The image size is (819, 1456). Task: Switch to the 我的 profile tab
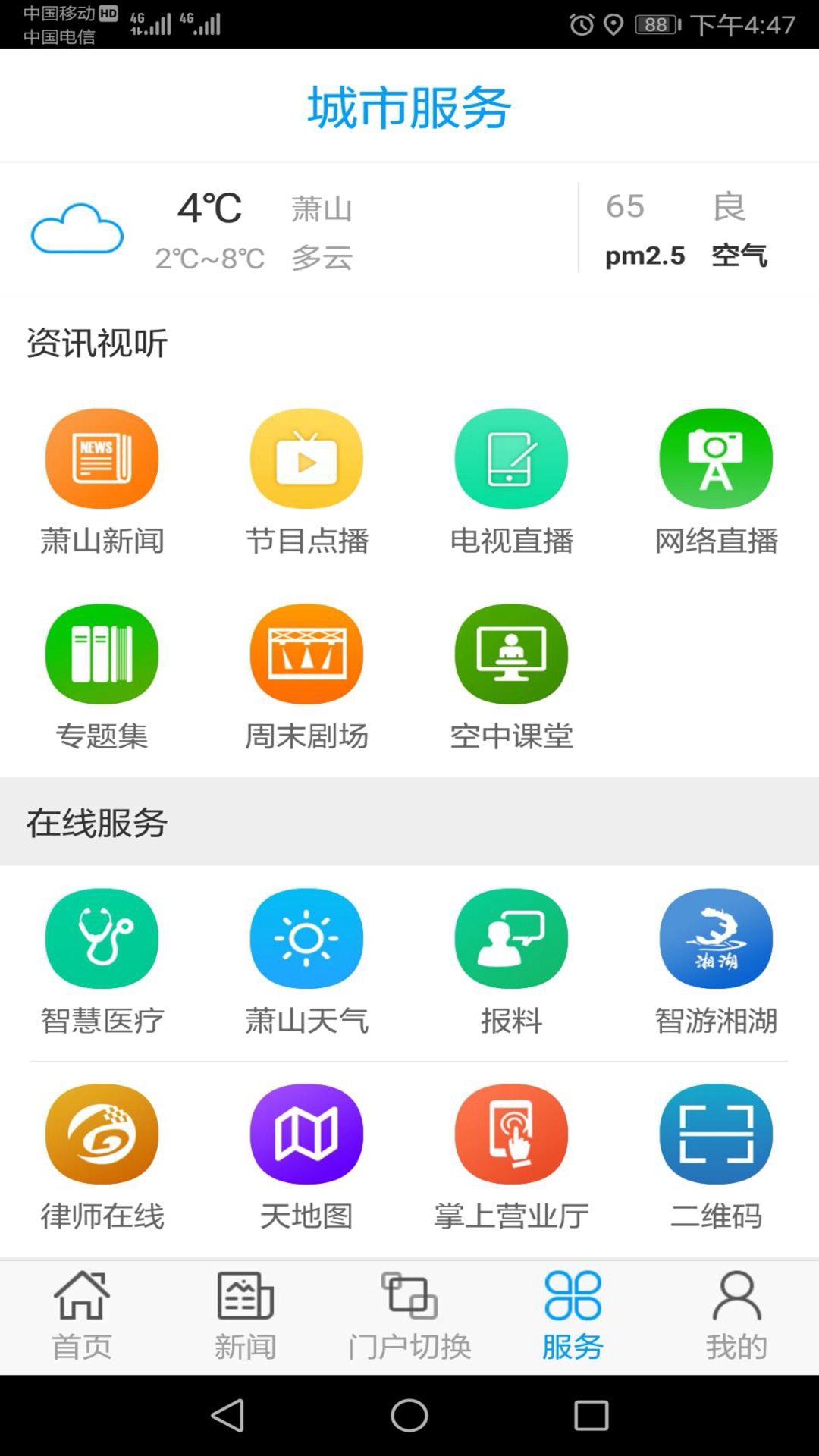737,1316
